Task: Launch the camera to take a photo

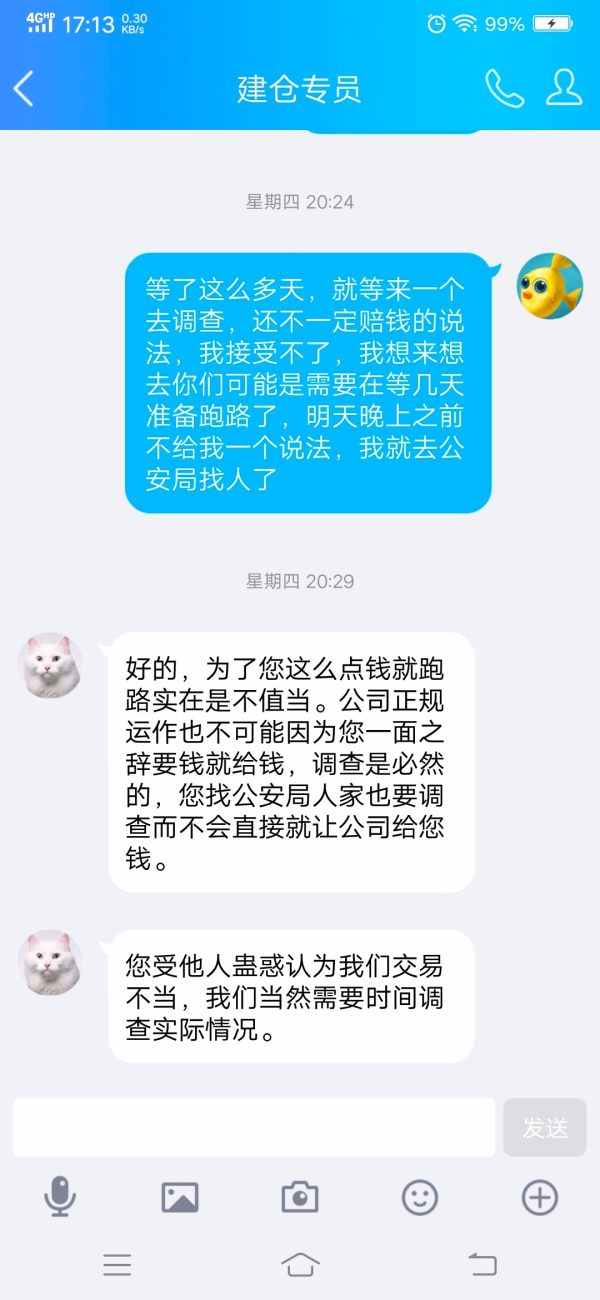Action: (300, 1197)
